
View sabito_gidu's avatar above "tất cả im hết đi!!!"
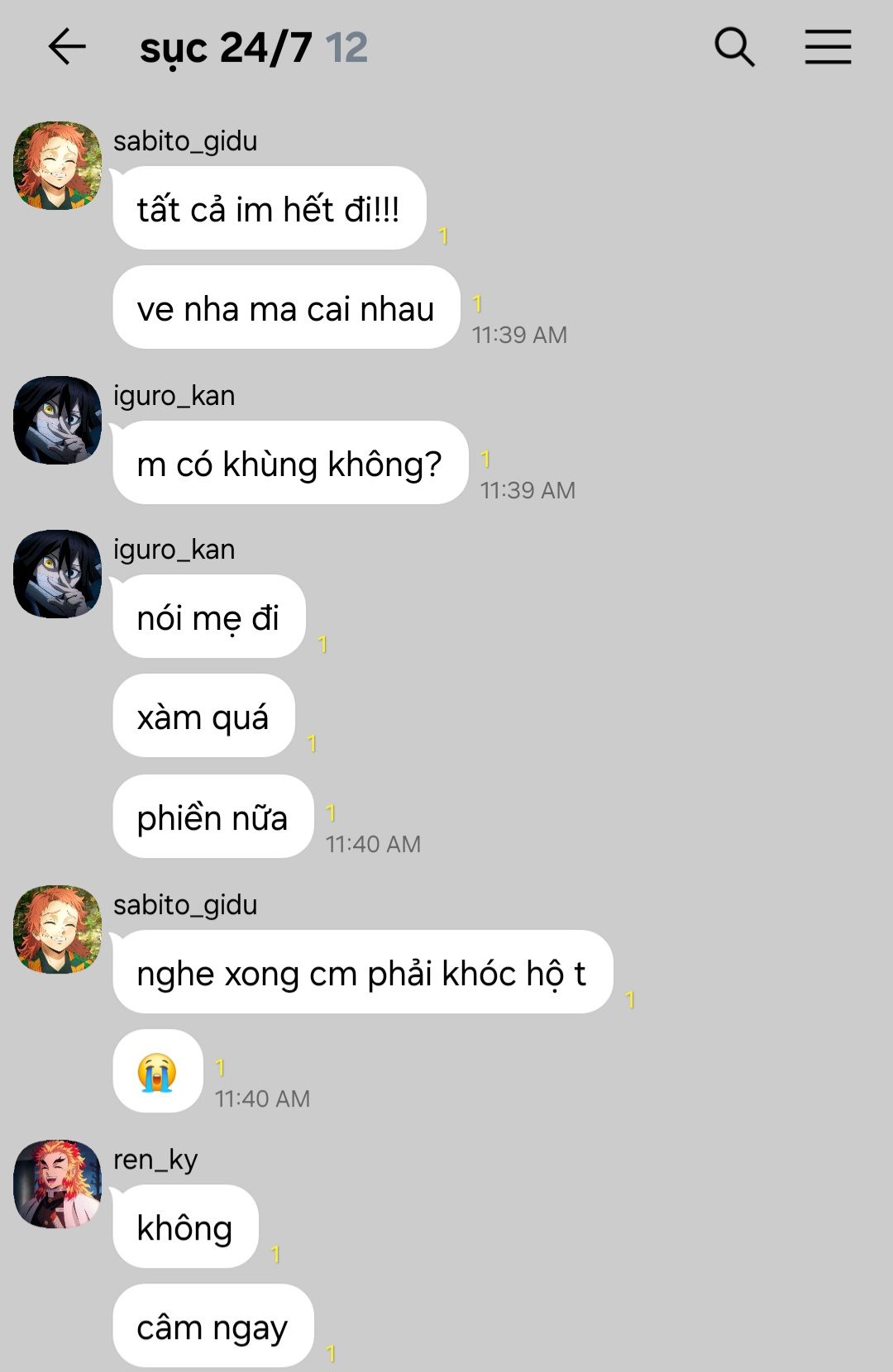(57, 165)
